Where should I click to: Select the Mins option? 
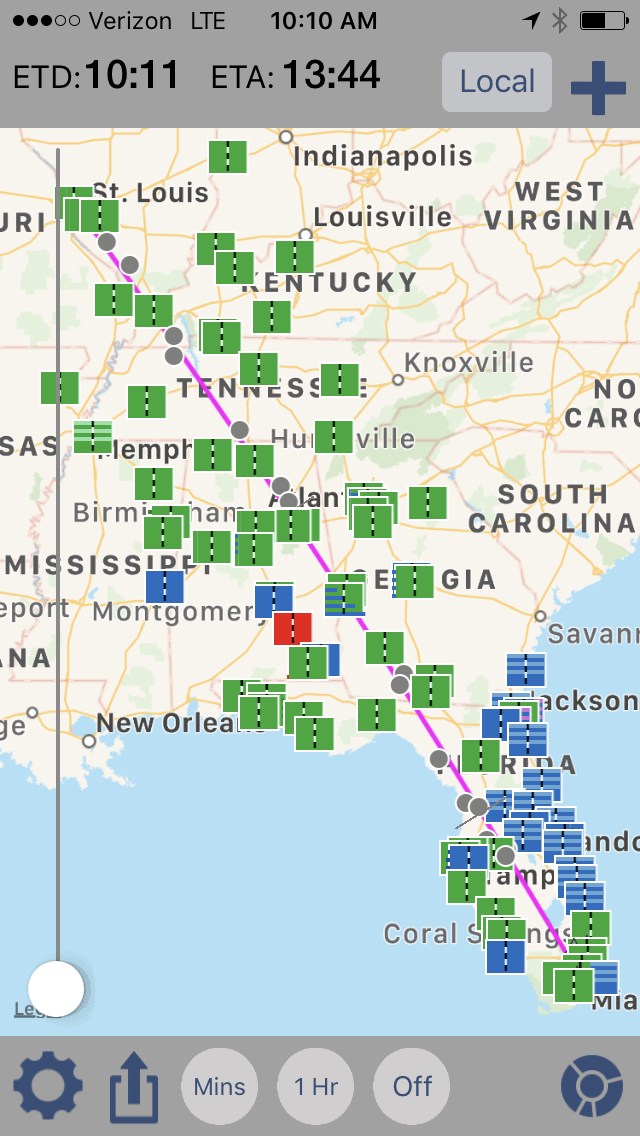[x=219, y=1086]
